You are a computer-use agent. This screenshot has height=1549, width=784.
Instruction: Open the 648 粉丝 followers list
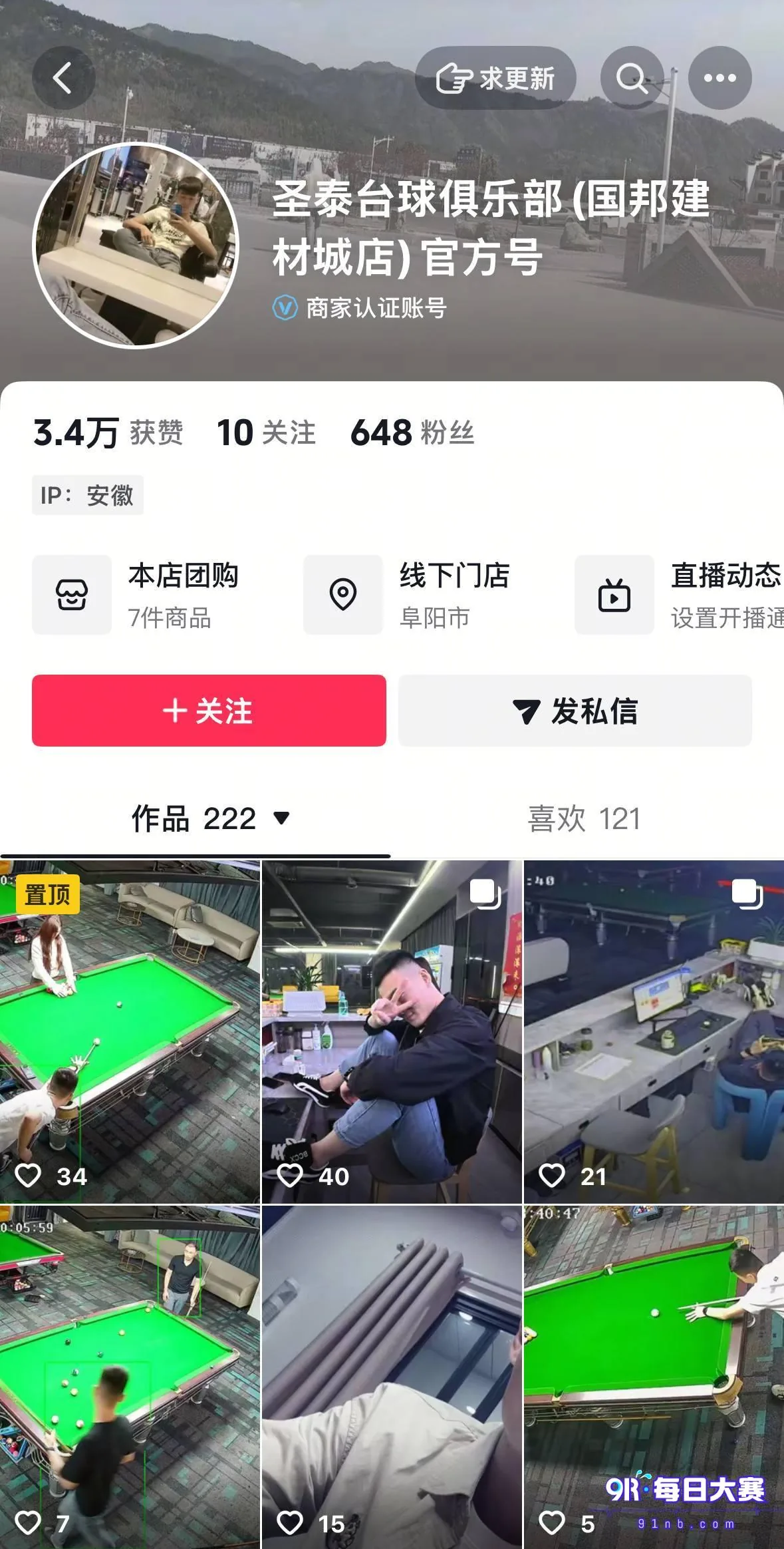pos(412,432)
